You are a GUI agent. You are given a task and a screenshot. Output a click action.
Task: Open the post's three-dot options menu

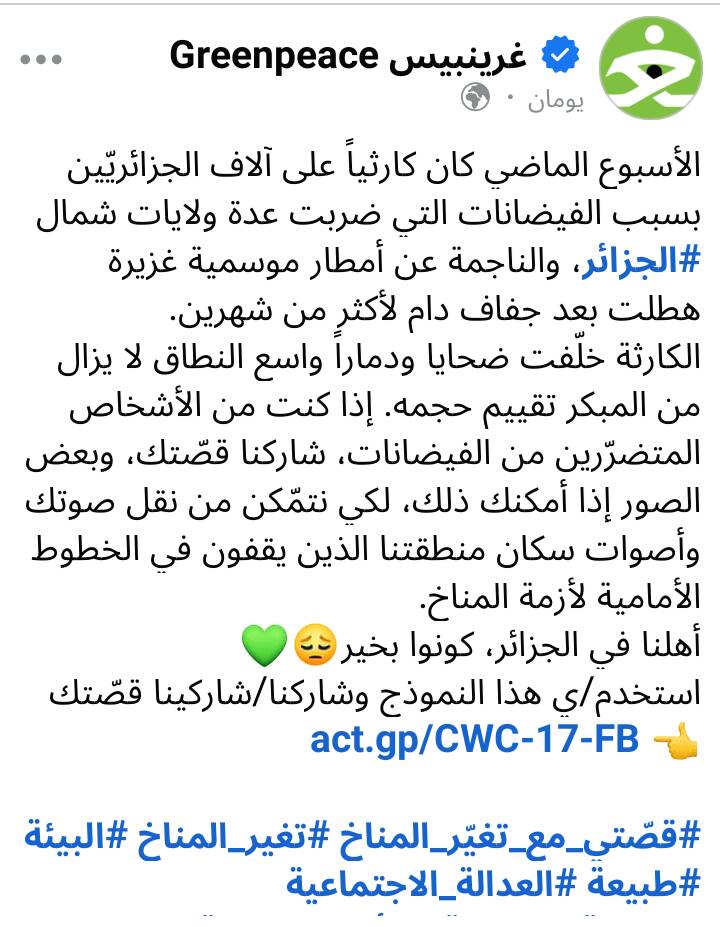point(41,57)
